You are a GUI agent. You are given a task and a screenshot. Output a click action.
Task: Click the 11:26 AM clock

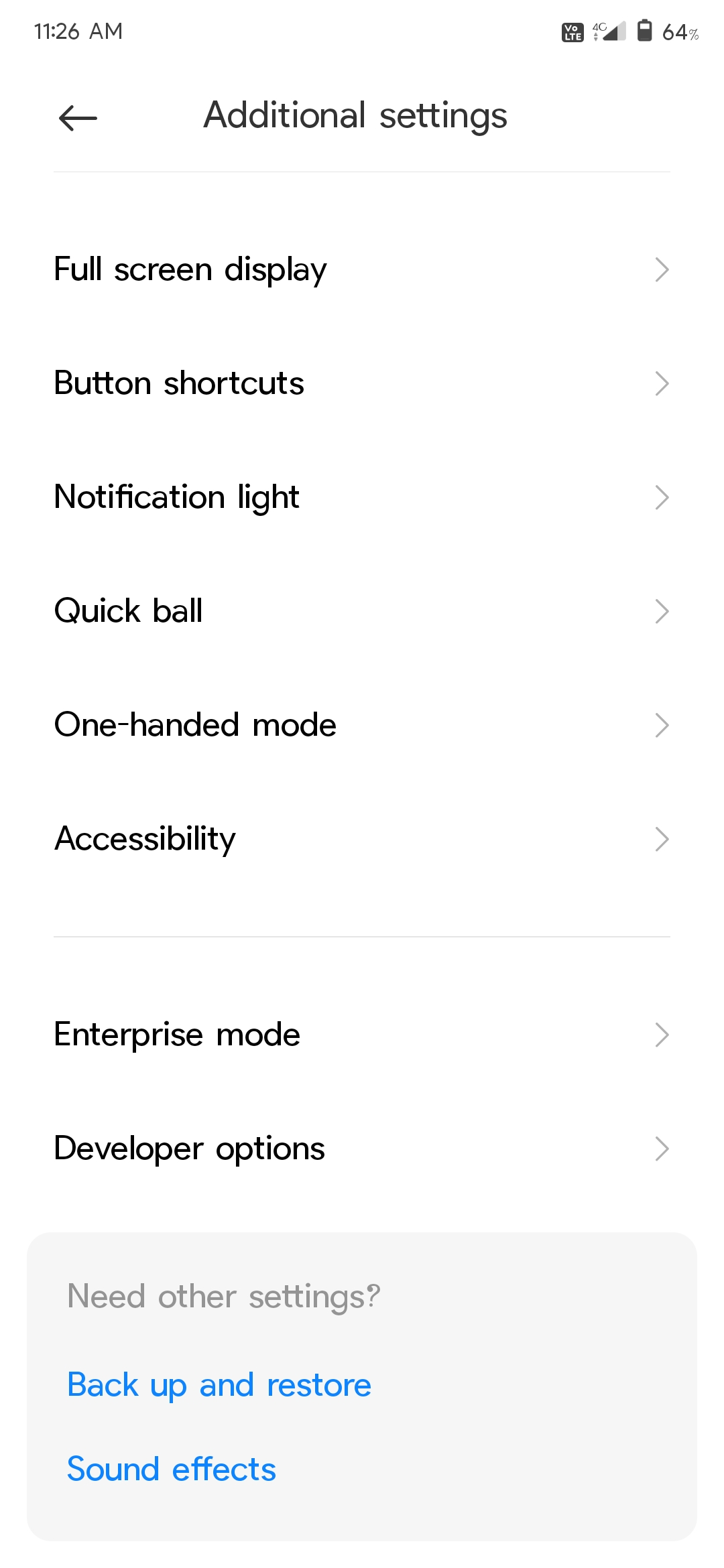78,31
